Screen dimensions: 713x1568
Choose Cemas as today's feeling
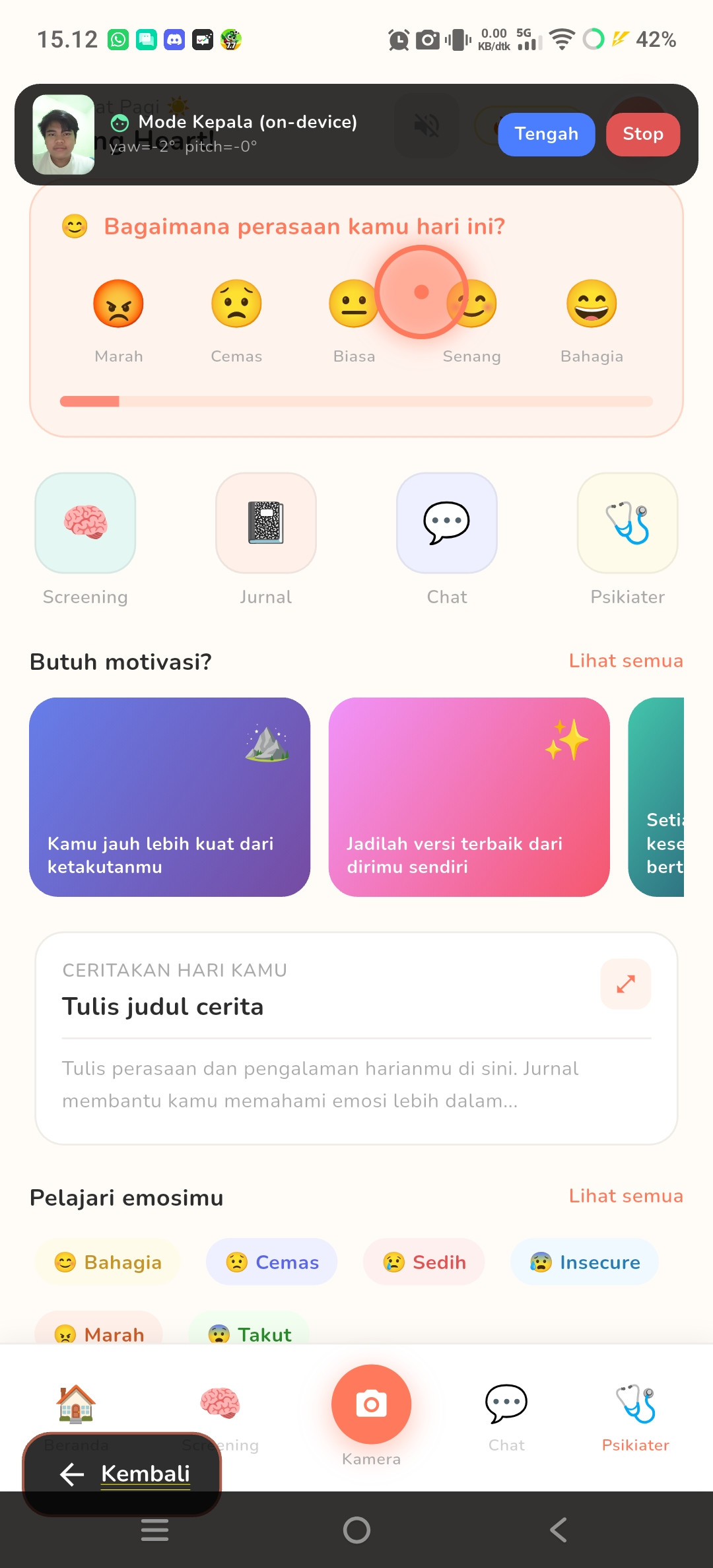[236, 304]
